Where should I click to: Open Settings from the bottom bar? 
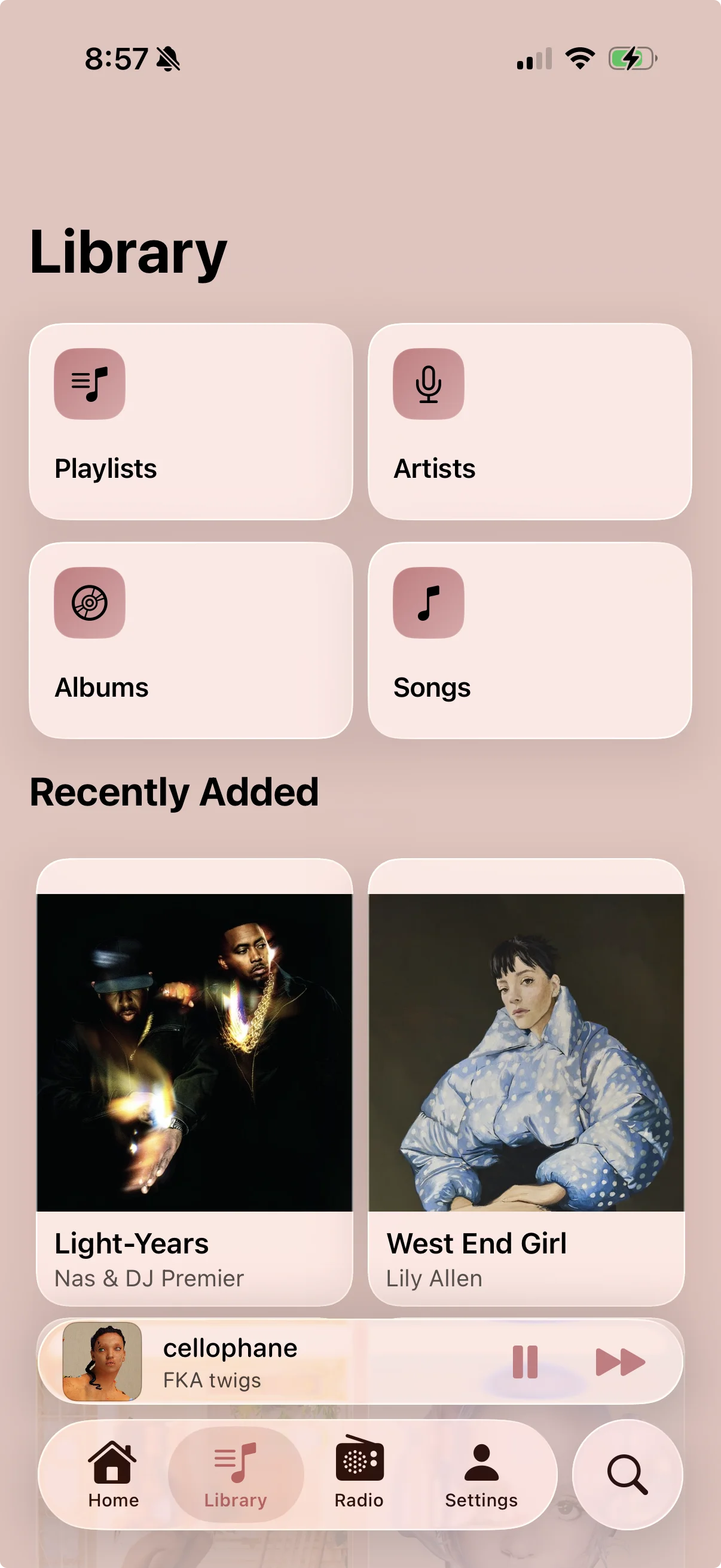(481, 1463)
